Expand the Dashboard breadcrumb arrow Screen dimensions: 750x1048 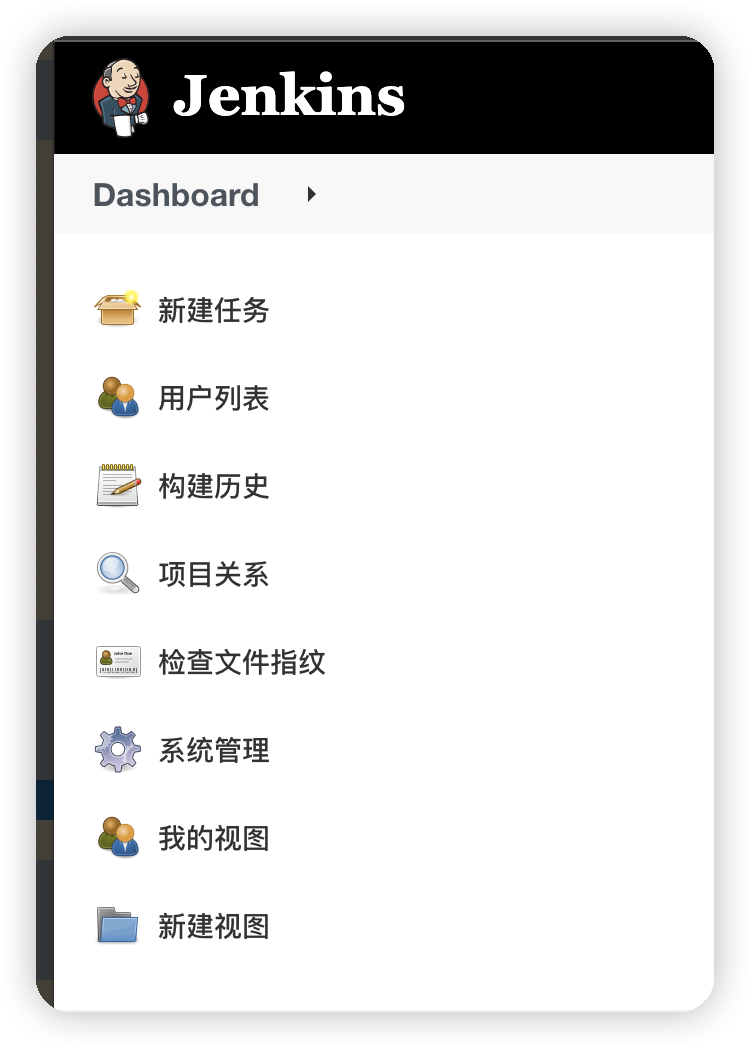[312, 195]
